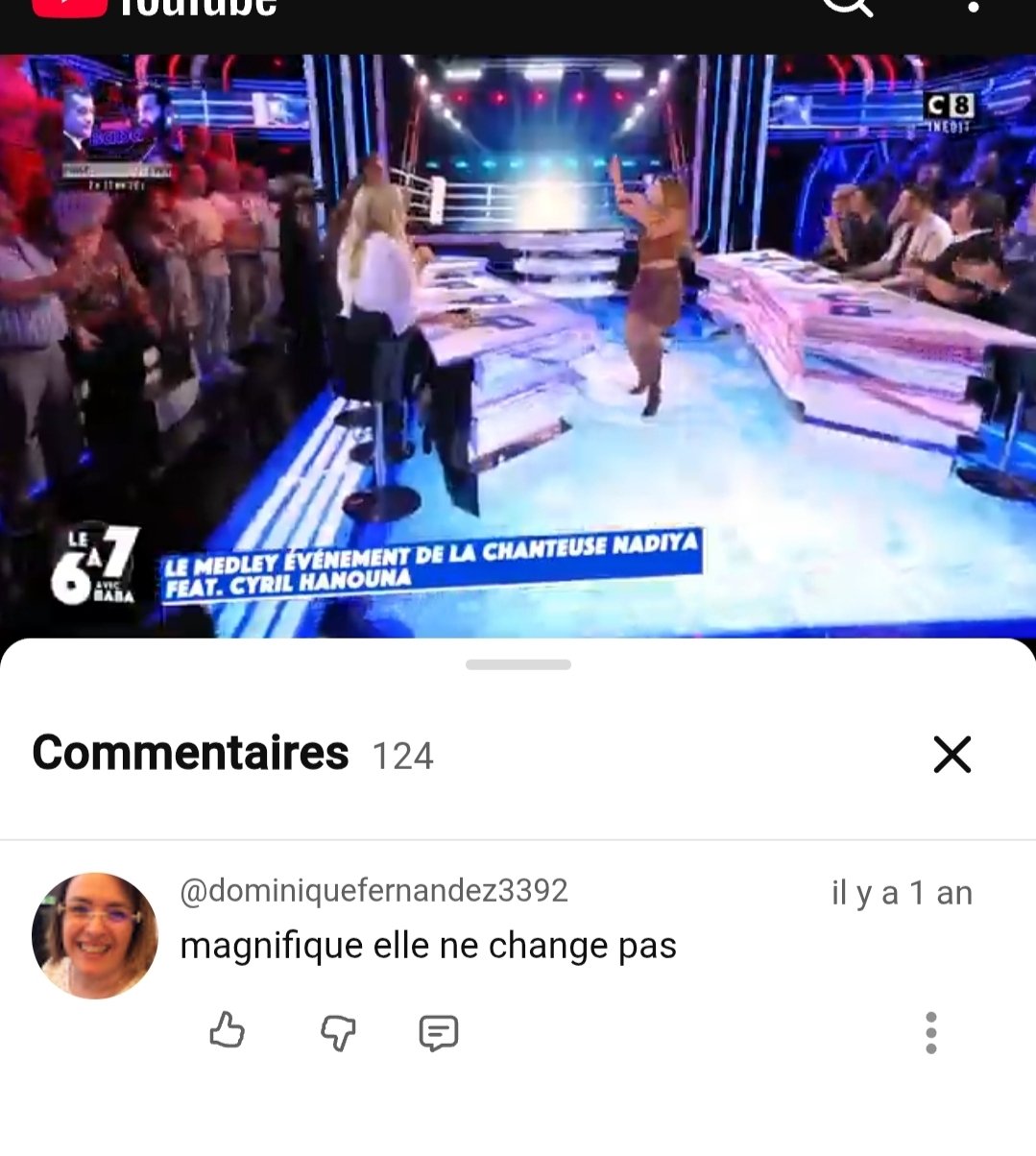Tap the video player to show controls
The height and width of the screenshot is (1156, 1036).
(518, 346)
